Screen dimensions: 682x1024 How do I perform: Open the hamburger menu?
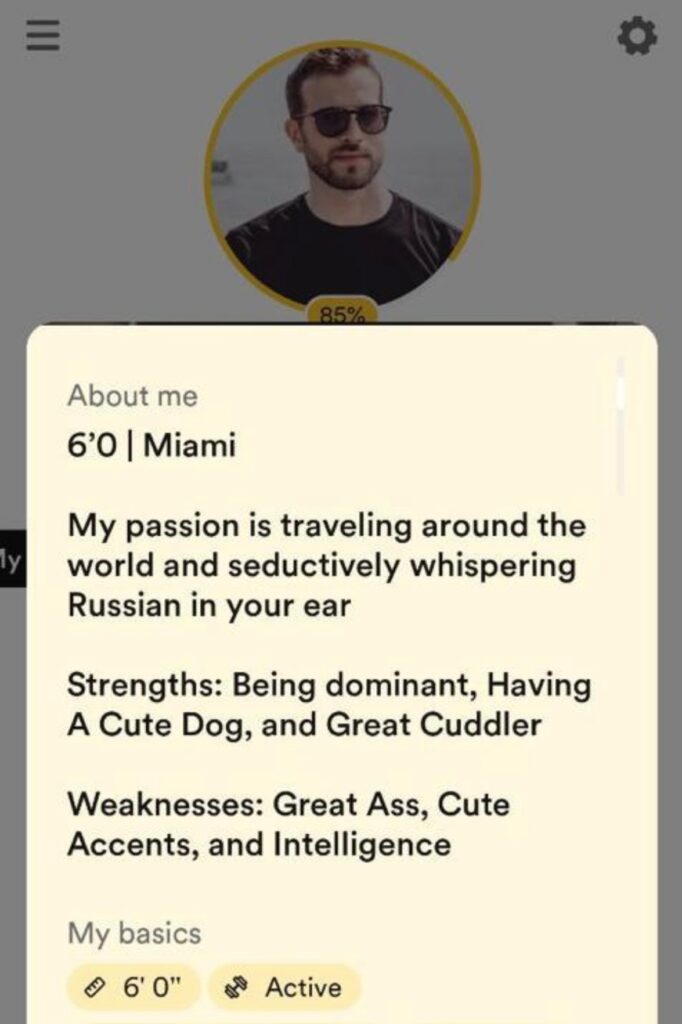pyautogui.click(x=43, y=38)
